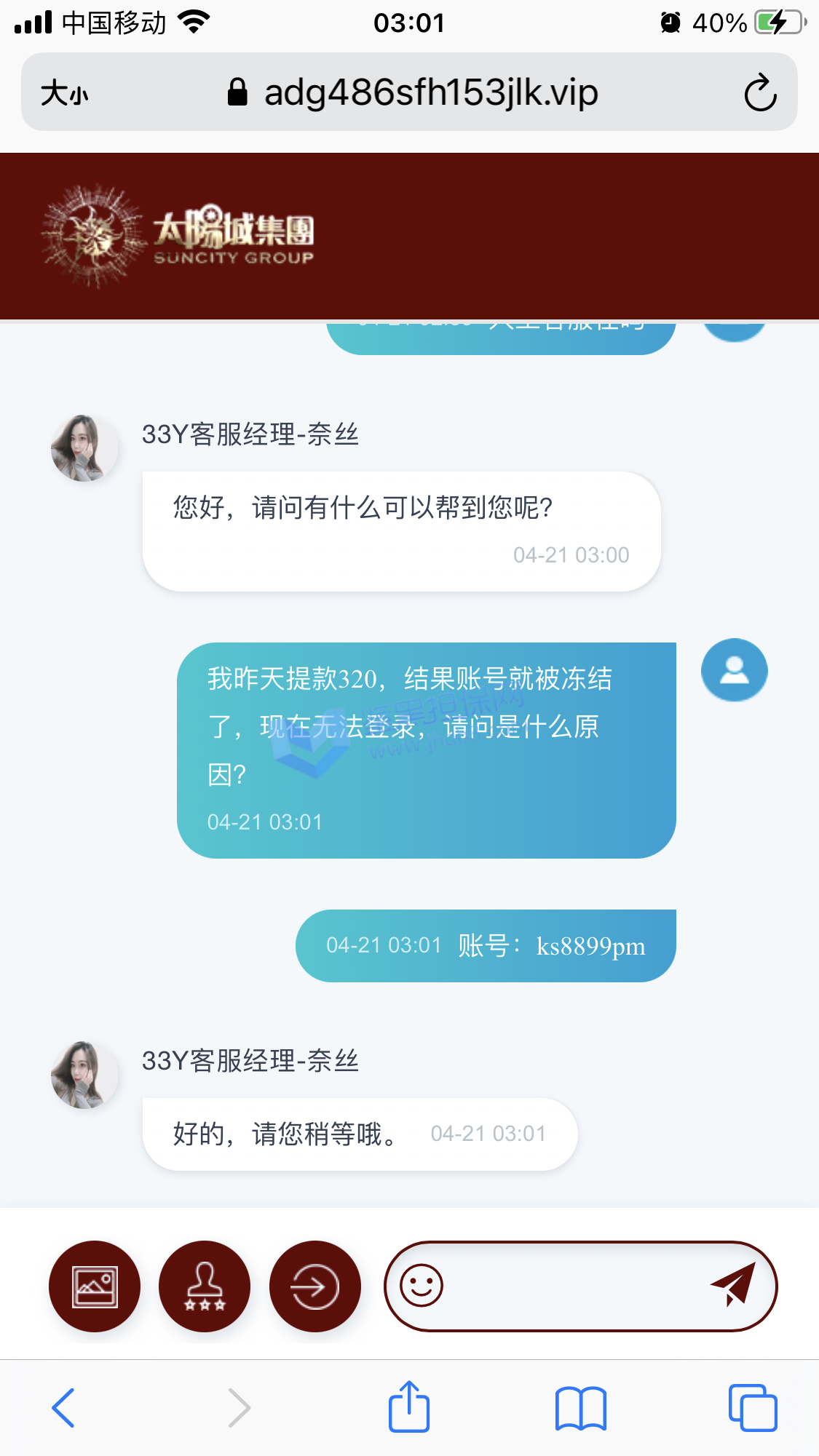Show all open Safari tabs
The height and width of the screenshot is (1456, 819).
(753, 1407)
